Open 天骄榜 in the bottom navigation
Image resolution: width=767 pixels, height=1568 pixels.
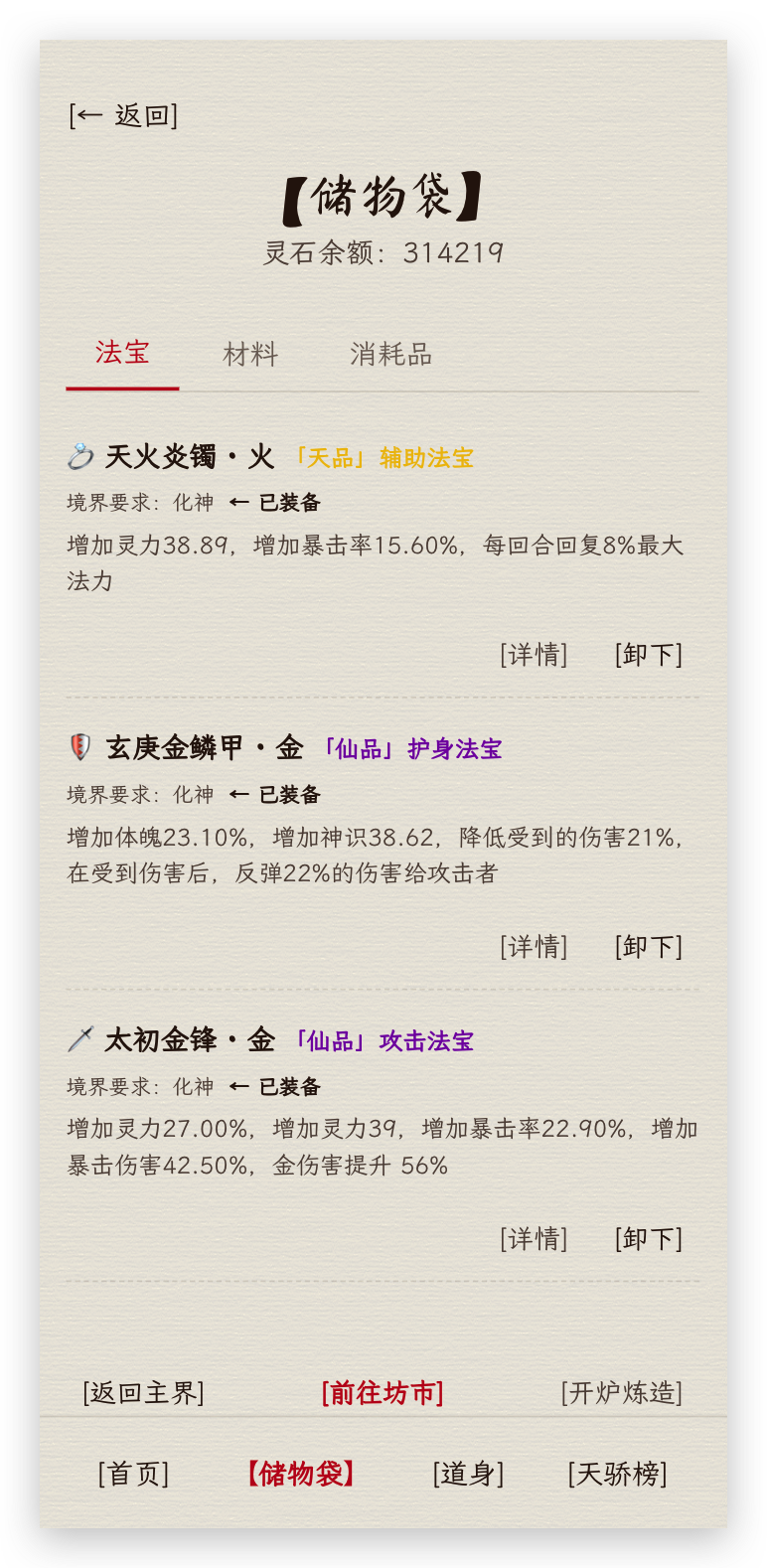[x=618, y=1478]
